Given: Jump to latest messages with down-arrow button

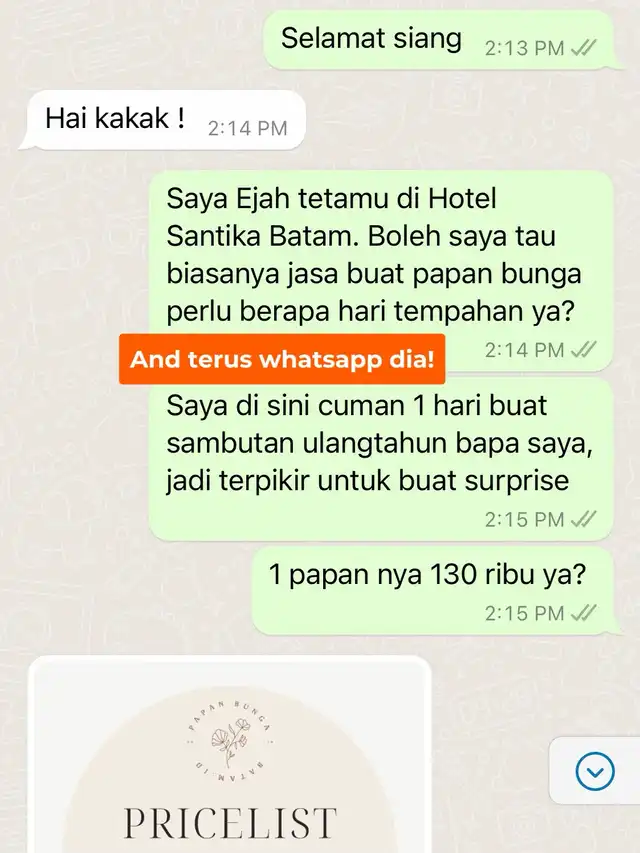Looking at the screenshot, I should click(x=596, y=771).
